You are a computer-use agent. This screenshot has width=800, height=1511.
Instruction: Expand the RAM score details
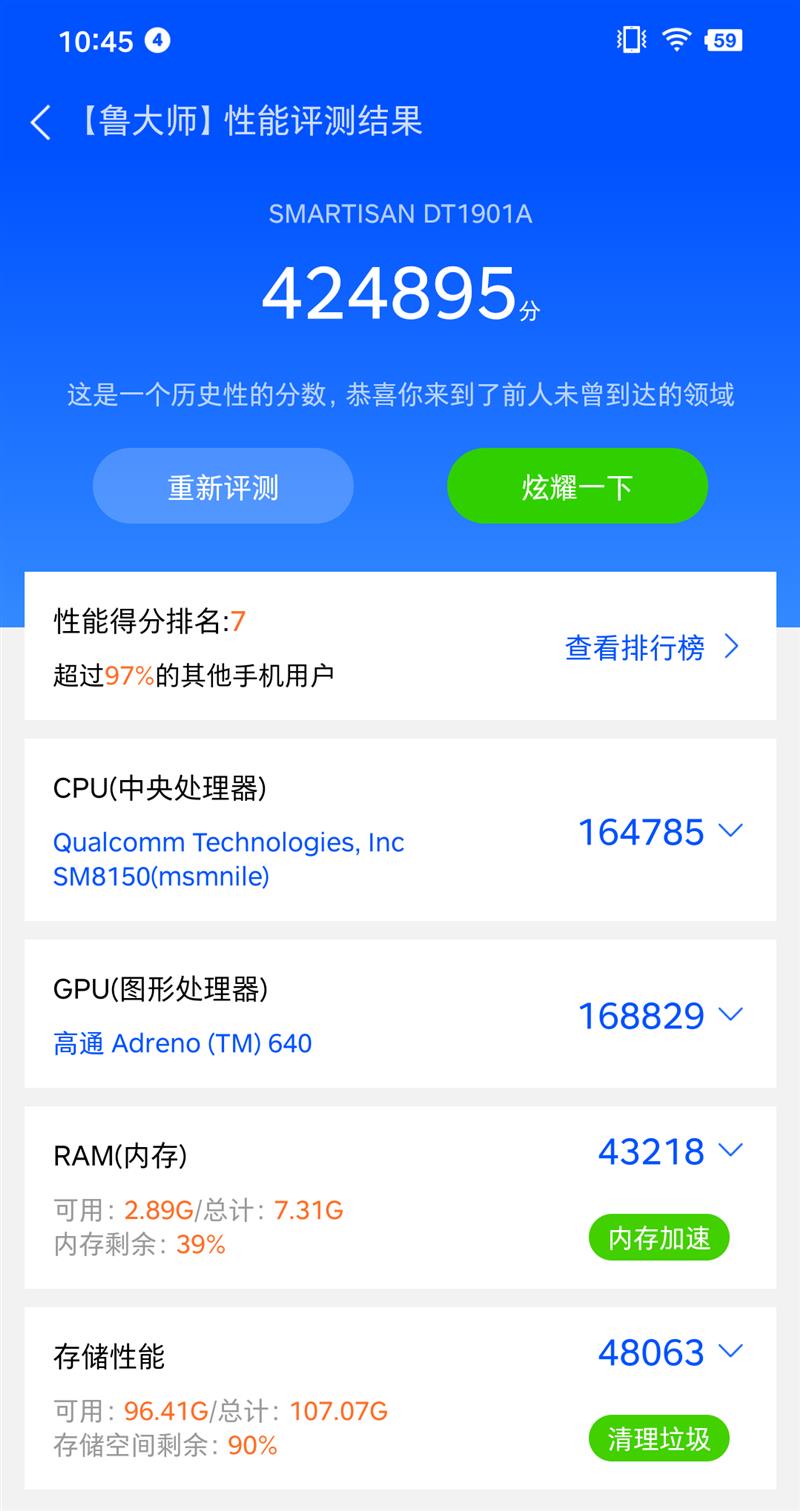pos(731,1151)
